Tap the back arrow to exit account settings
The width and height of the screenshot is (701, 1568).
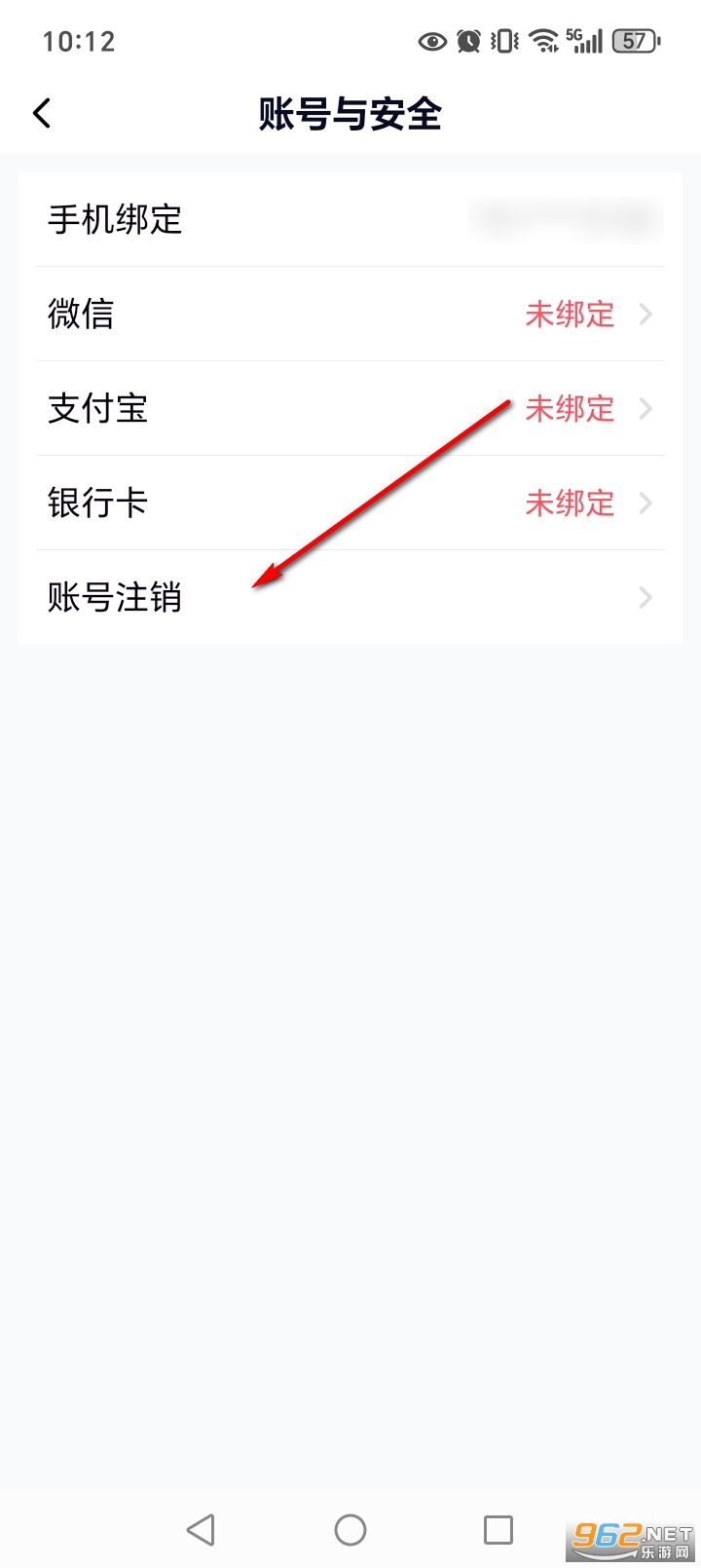pos(41,113)
